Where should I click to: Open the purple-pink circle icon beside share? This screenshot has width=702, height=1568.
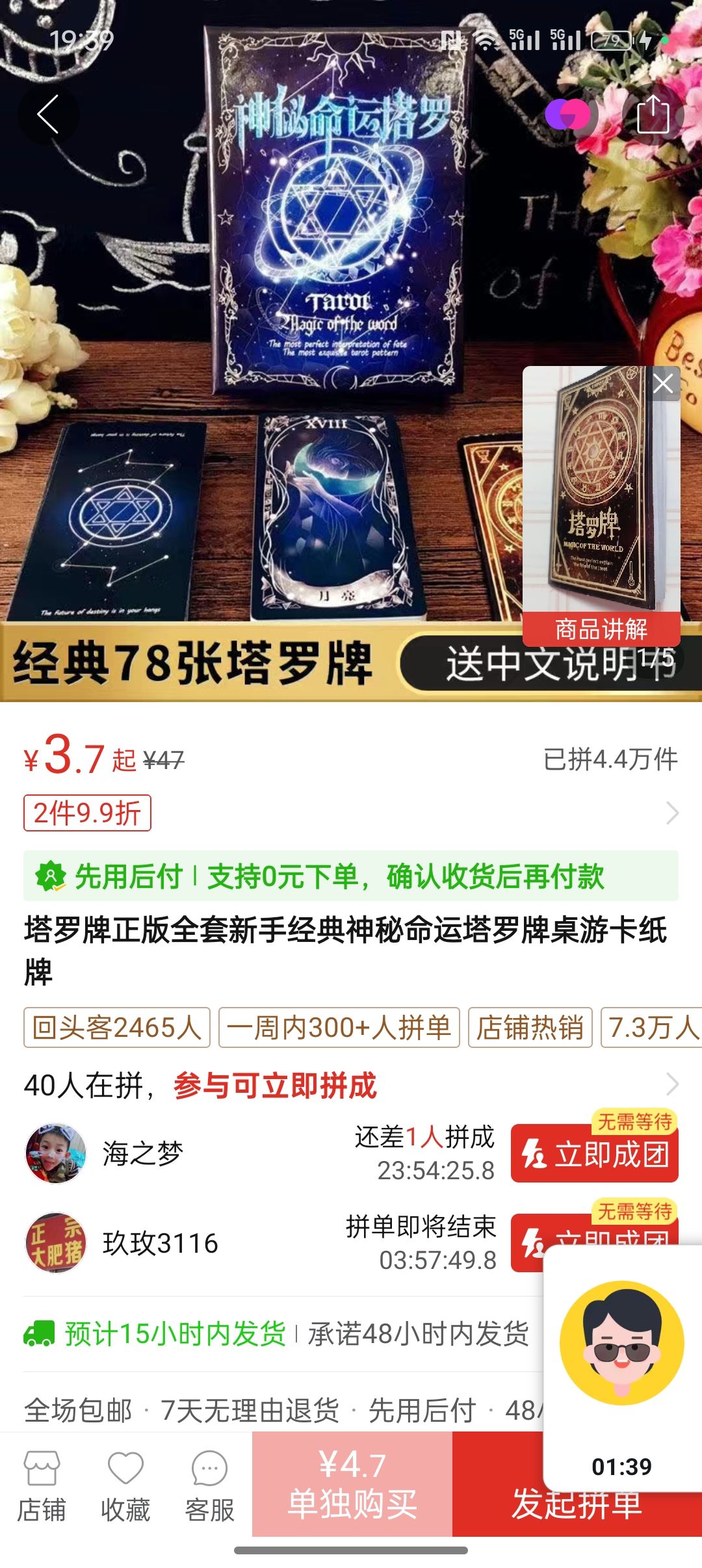(x=568, y=115)
